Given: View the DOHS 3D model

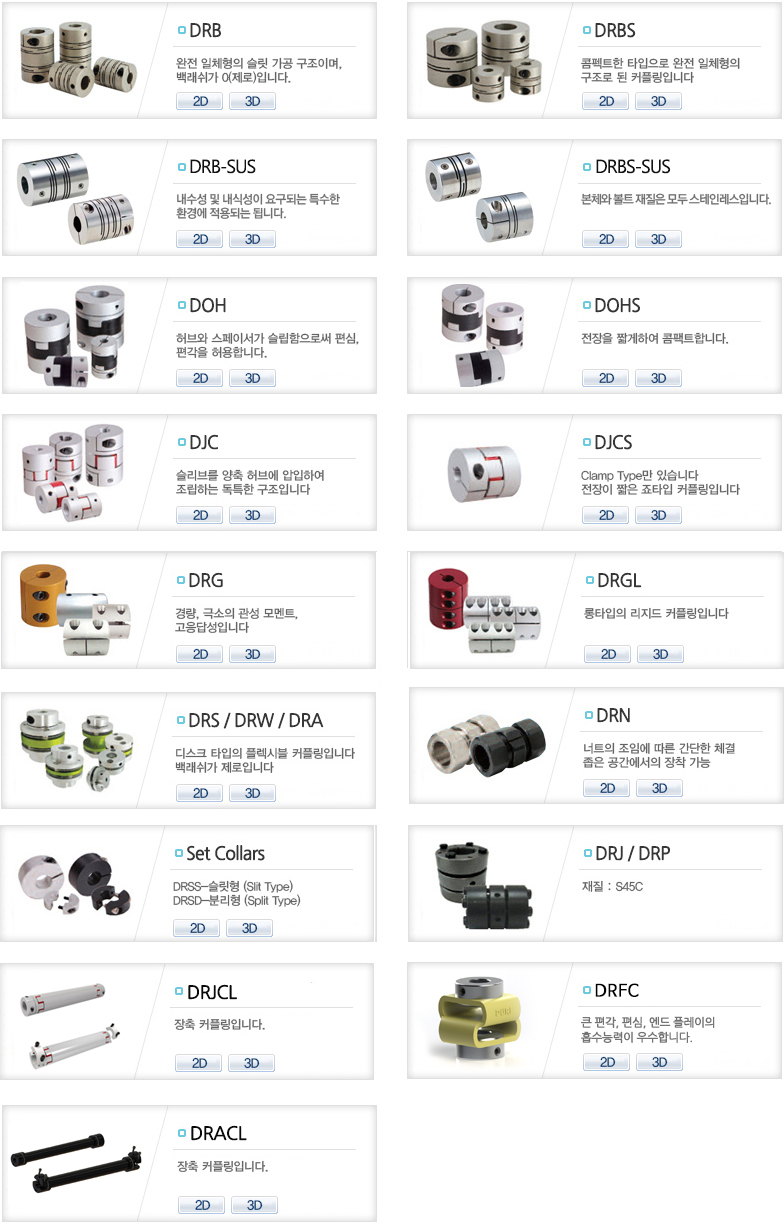Looking at the screenshot, I should click(x=658, y=378).
